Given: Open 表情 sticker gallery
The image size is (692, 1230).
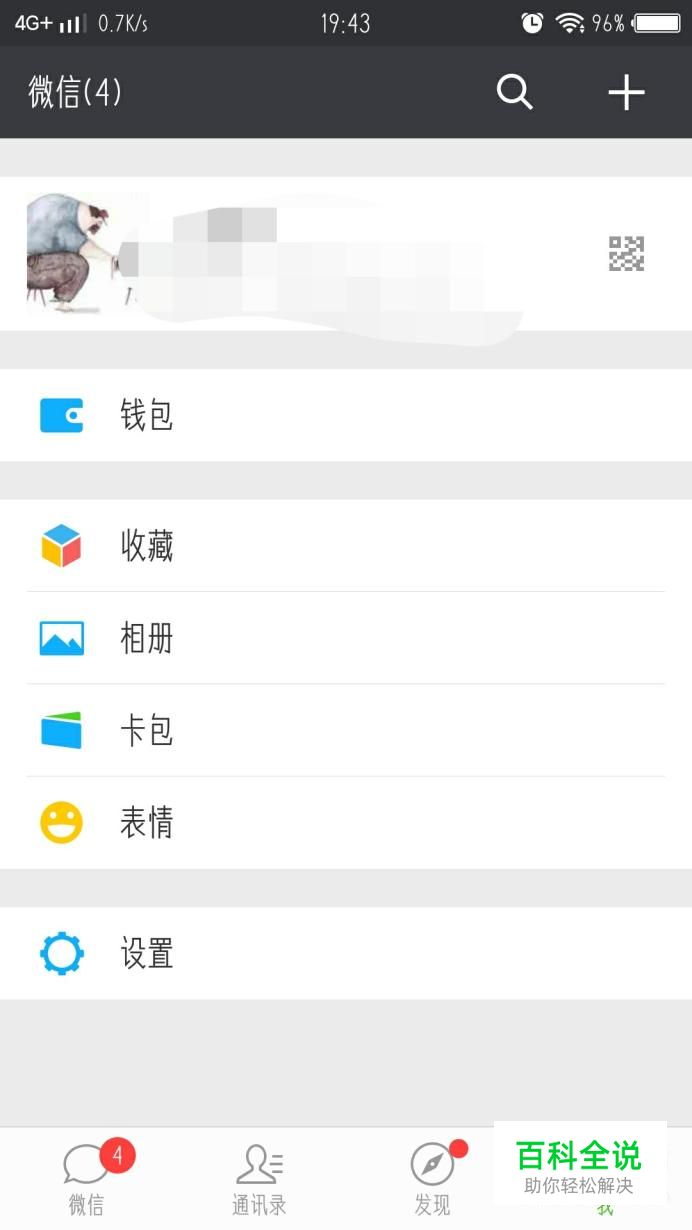Looking at the screenshot, I should click(345, 823).
